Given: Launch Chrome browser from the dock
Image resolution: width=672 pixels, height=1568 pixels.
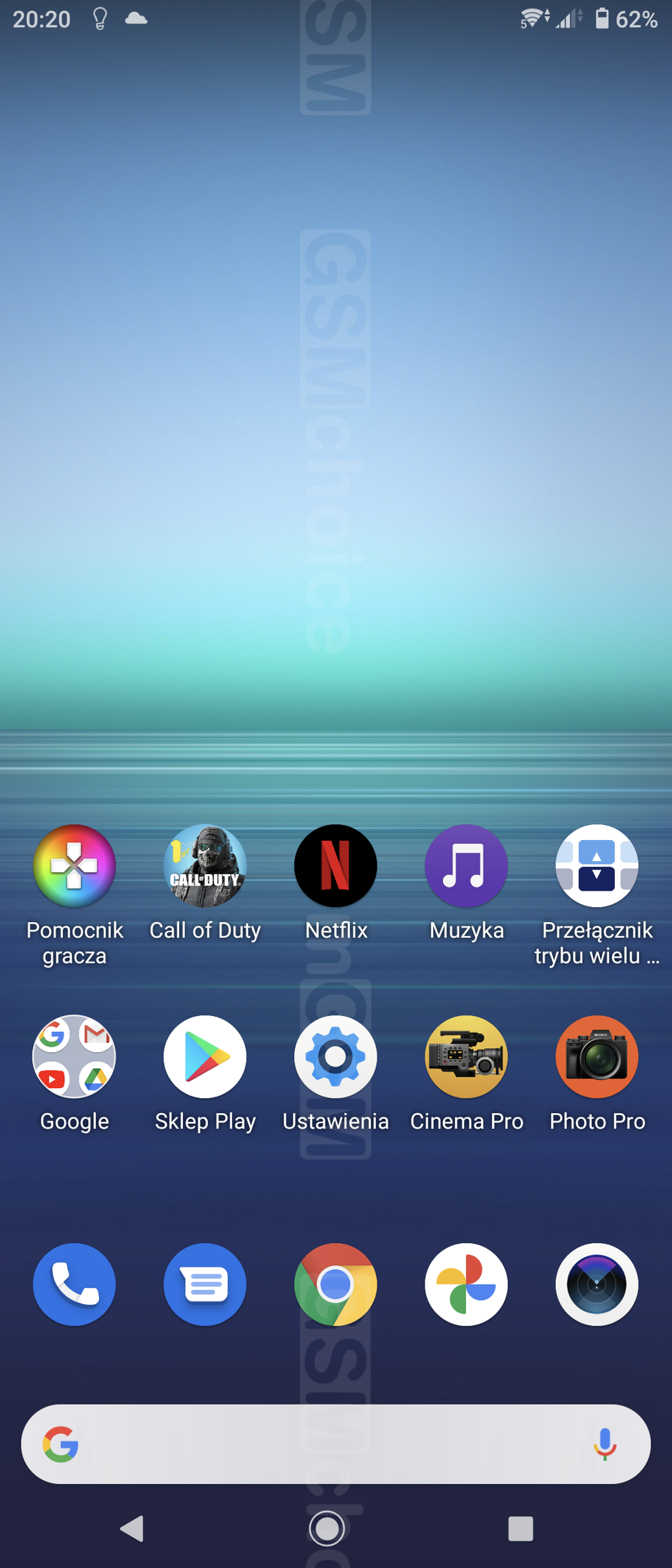Looking at the screenshot, I should pyautogui.click(x=335, y=1284).
